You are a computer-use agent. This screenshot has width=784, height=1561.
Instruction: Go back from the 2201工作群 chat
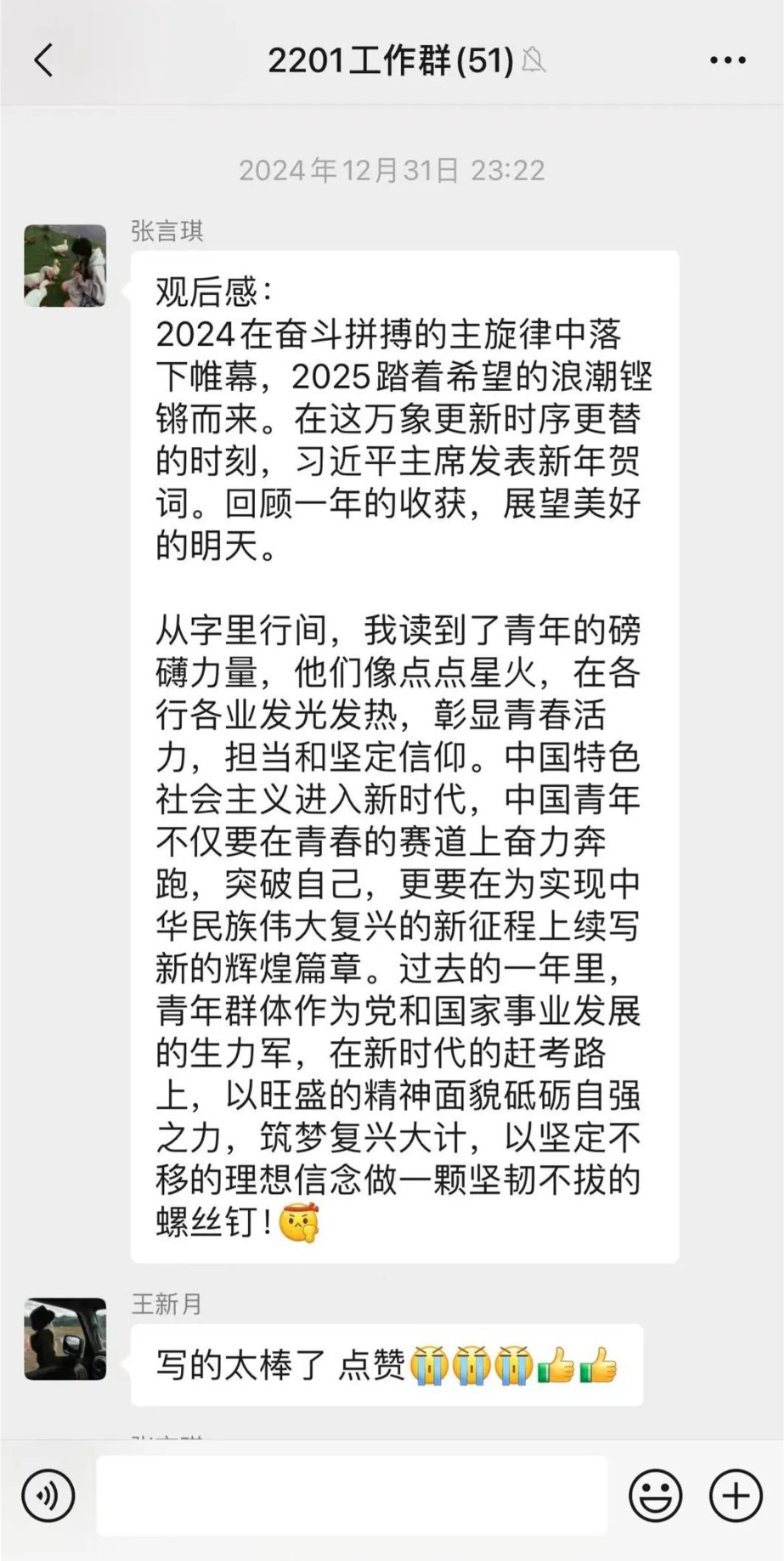[x=43, y=60]
